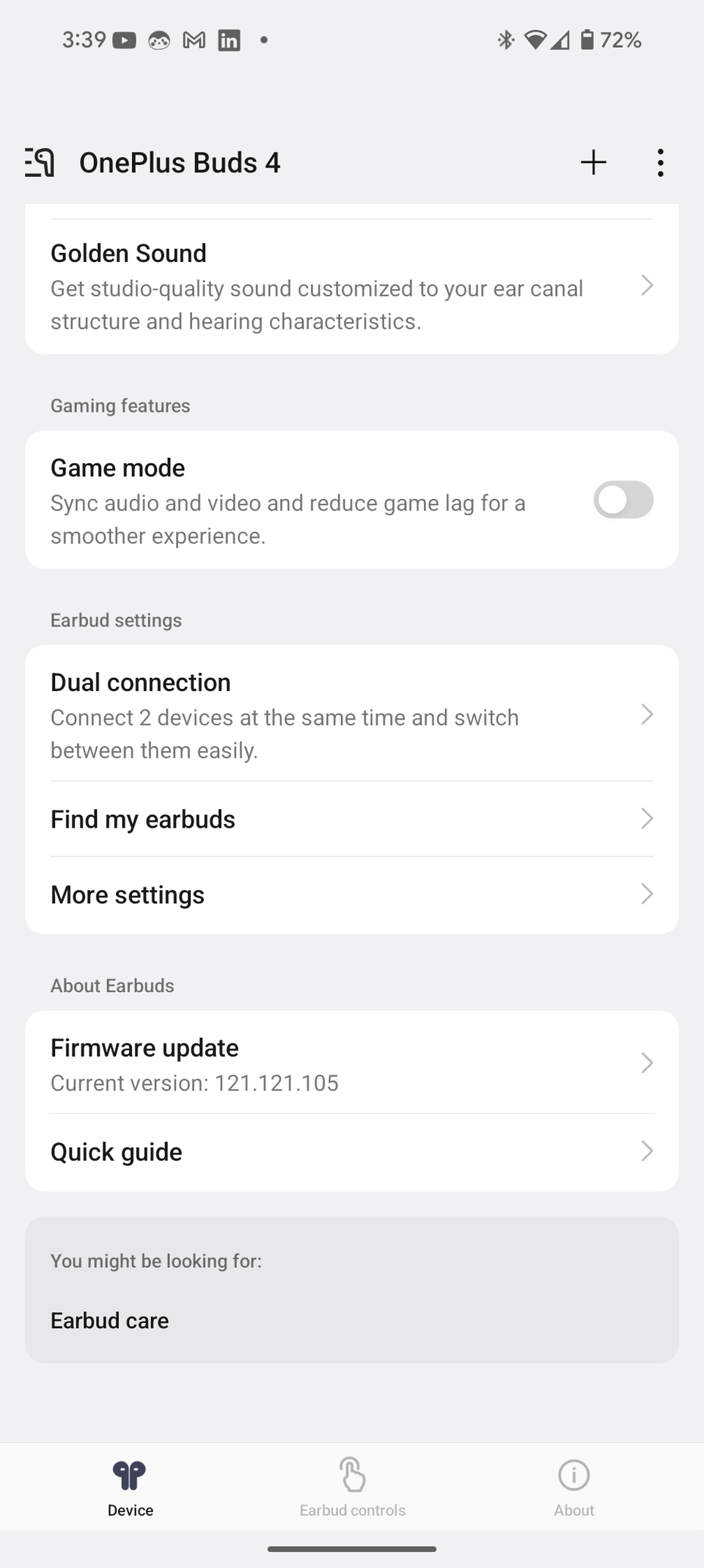Open Golden Sound settings
This screenshot has width=704, height=1568.
(351, 286)
